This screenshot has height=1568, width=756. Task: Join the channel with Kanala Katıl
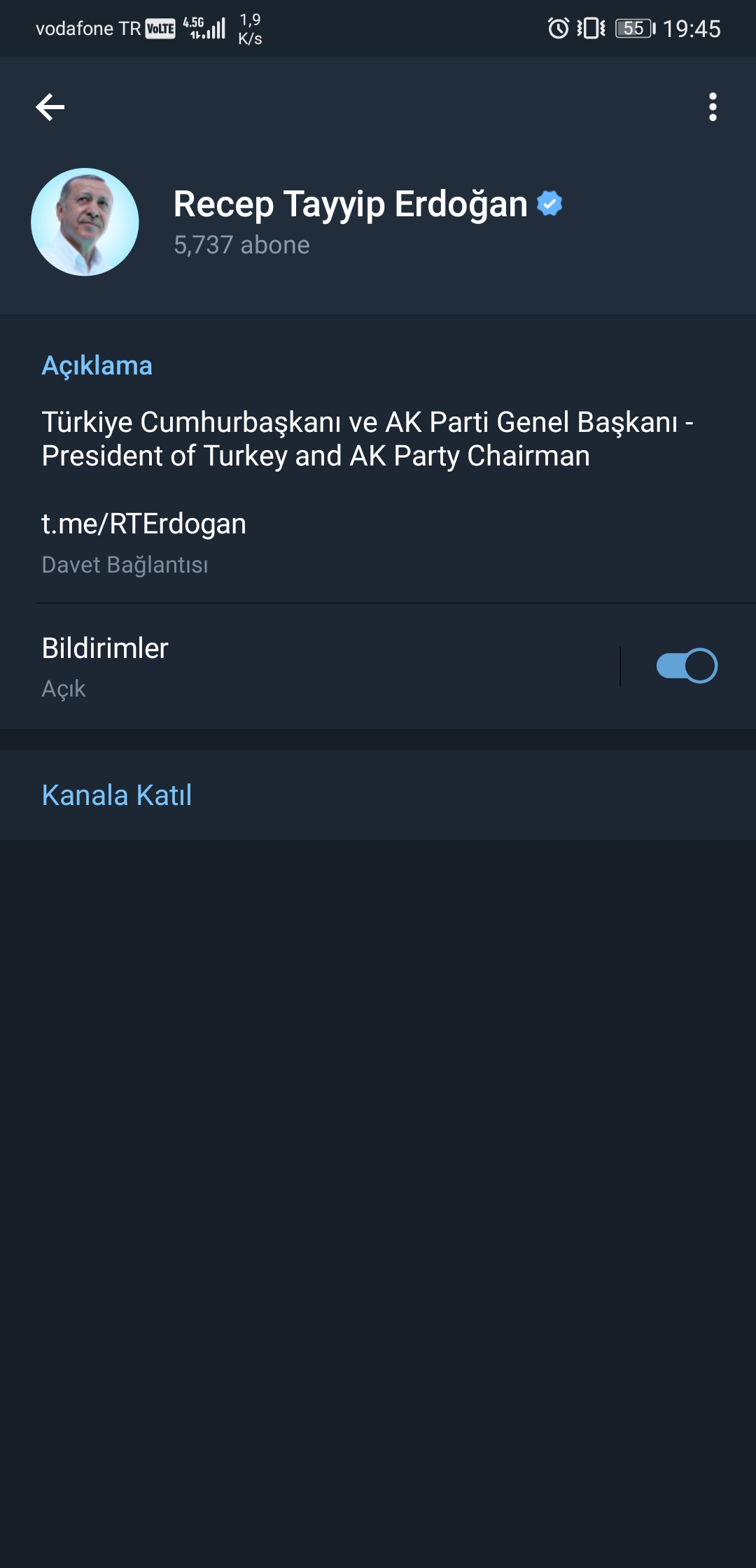(x=378, y=795)
